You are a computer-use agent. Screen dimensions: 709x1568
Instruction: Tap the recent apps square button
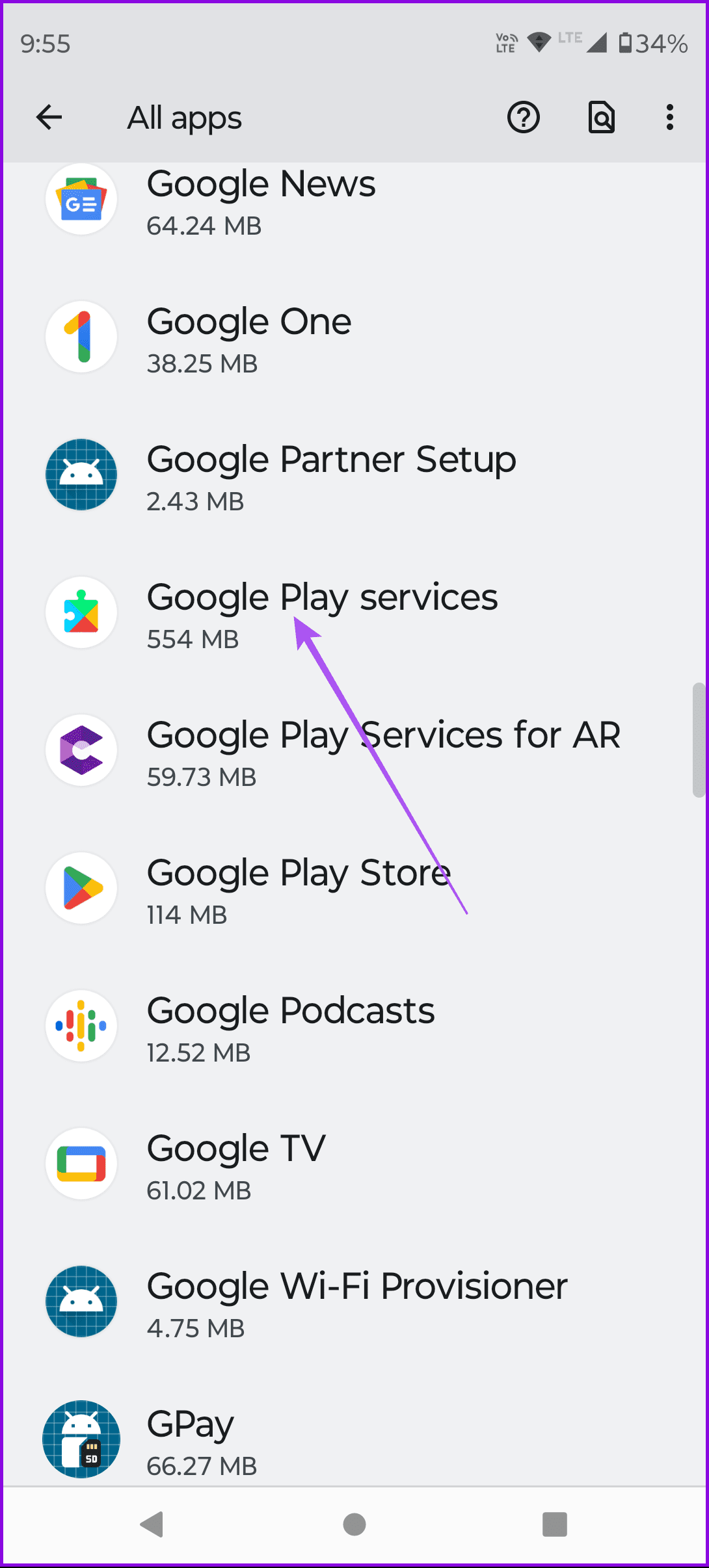point(554,1524)
